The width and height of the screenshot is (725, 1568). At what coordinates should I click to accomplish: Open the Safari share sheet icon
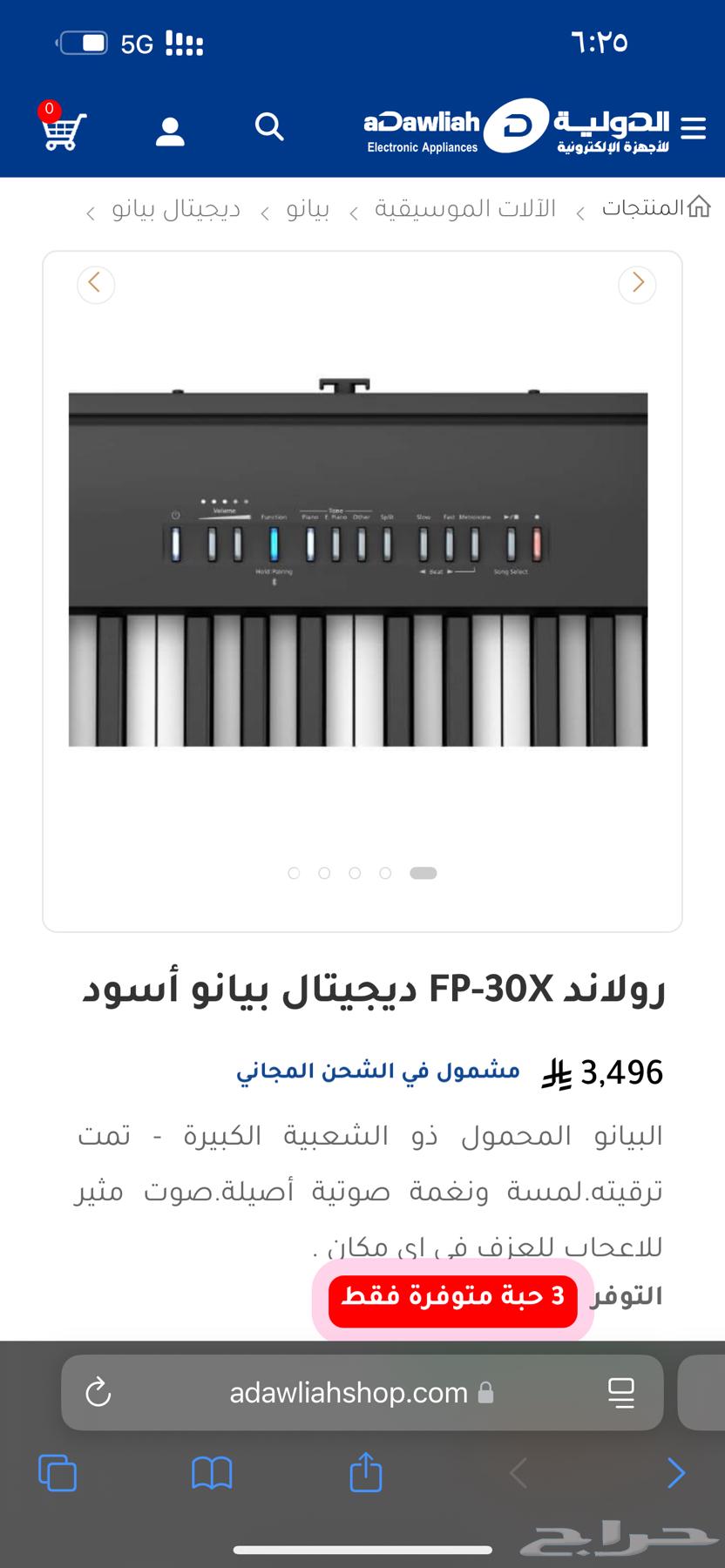click(364, 1472)
